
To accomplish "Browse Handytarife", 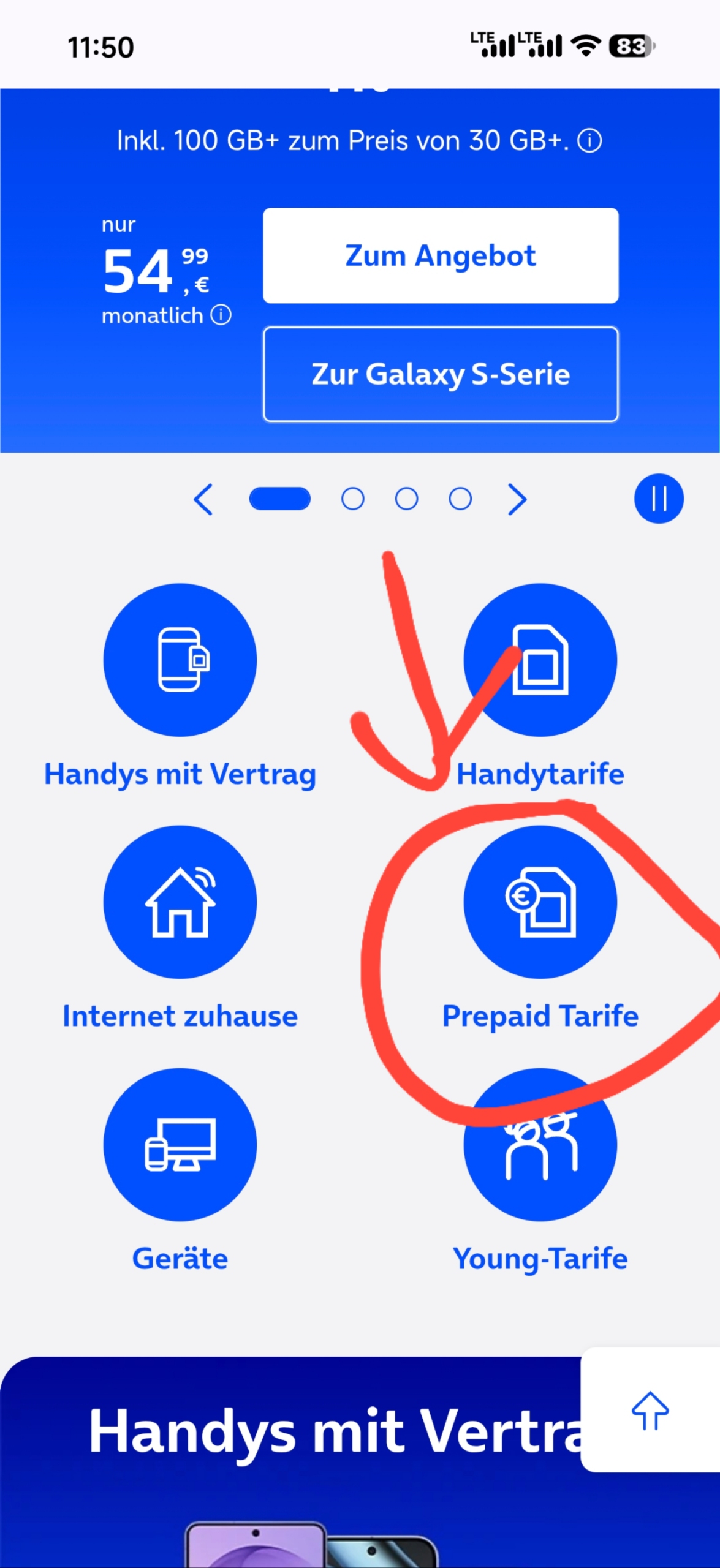I will [x=540, y=660].
